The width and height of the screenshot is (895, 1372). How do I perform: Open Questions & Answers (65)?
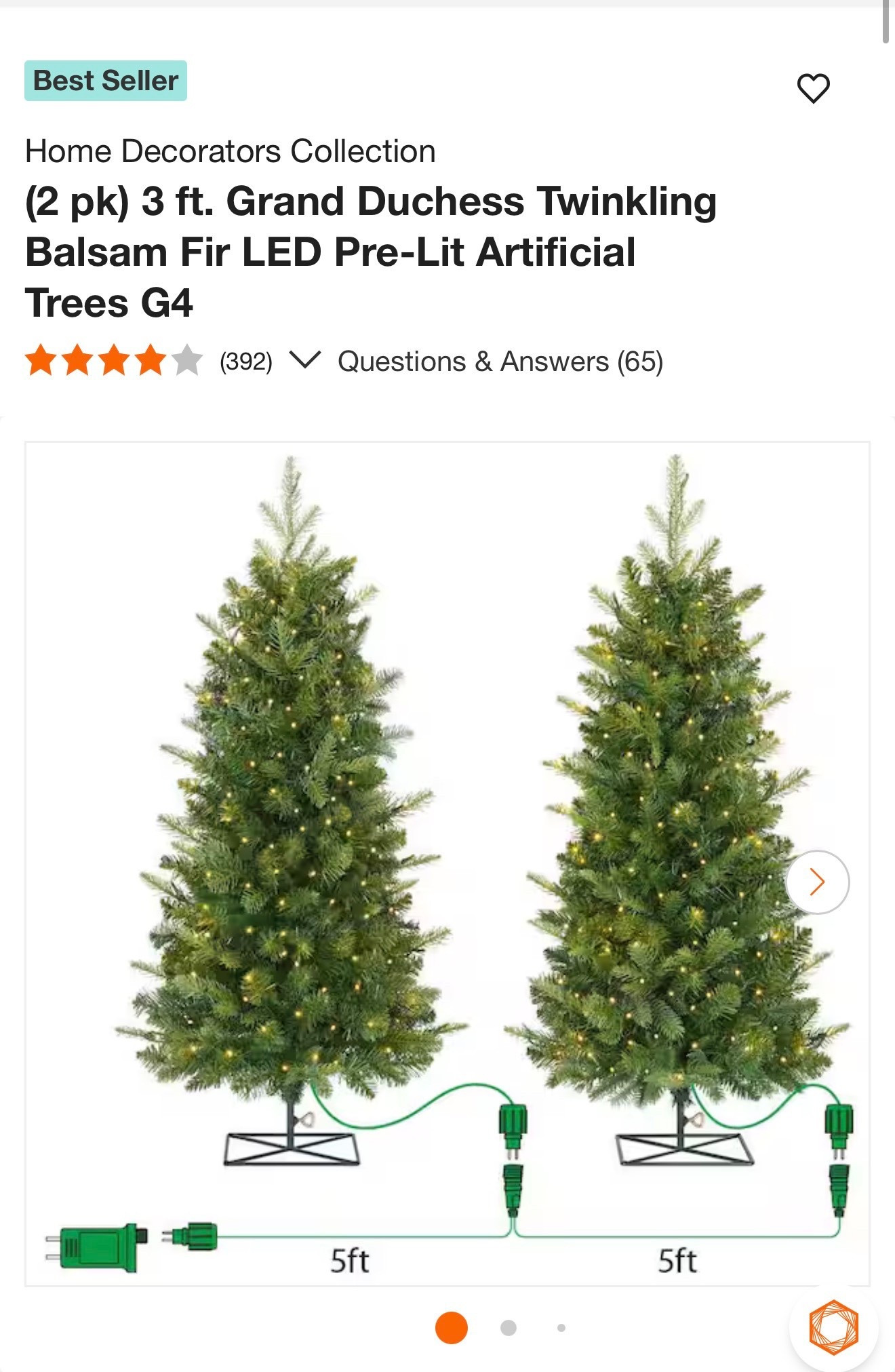click(x=502, y=361)
